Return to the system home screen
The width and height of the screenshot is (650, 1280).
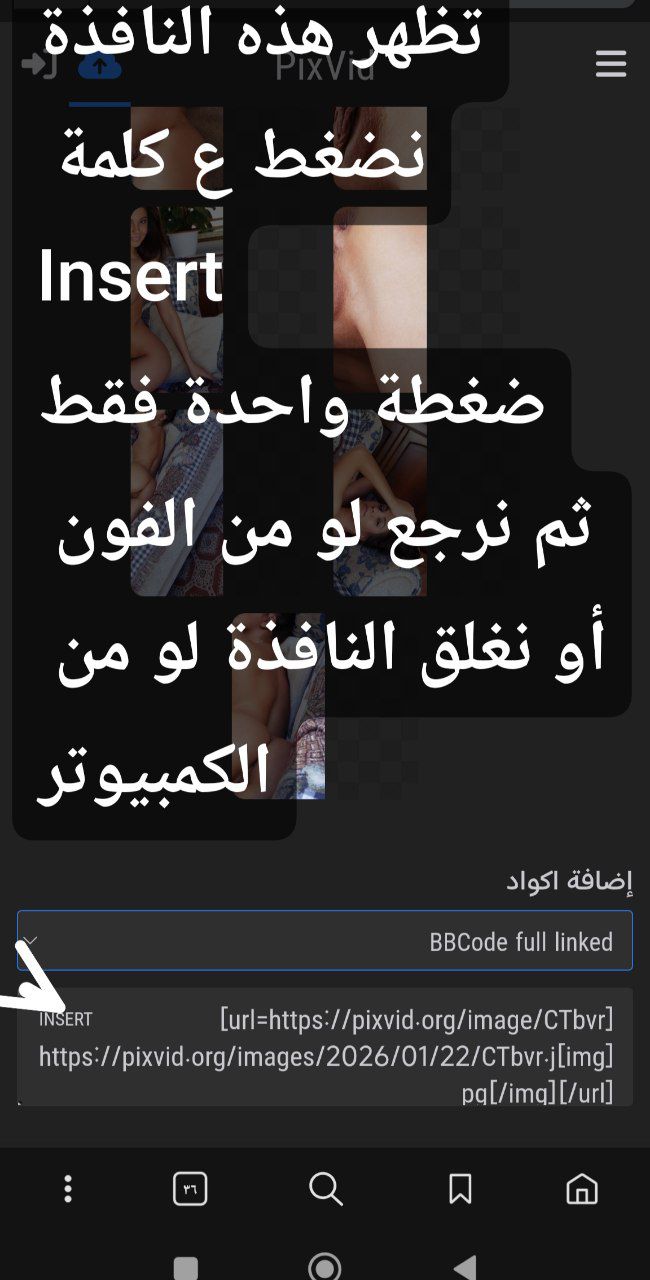point(325,1267)
